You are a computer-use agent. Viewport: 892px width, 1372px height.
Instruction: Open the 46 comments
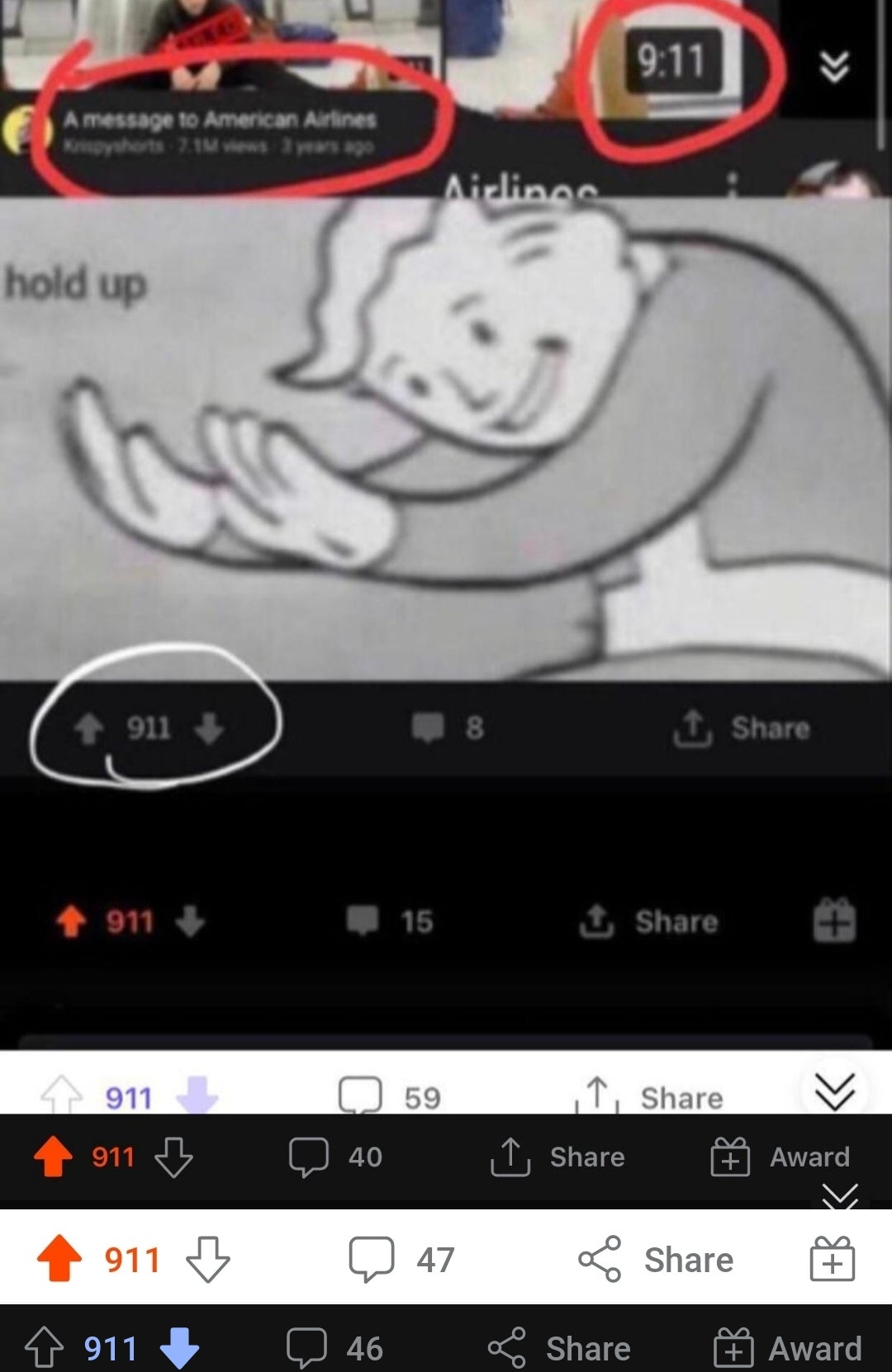(335, 1349)
